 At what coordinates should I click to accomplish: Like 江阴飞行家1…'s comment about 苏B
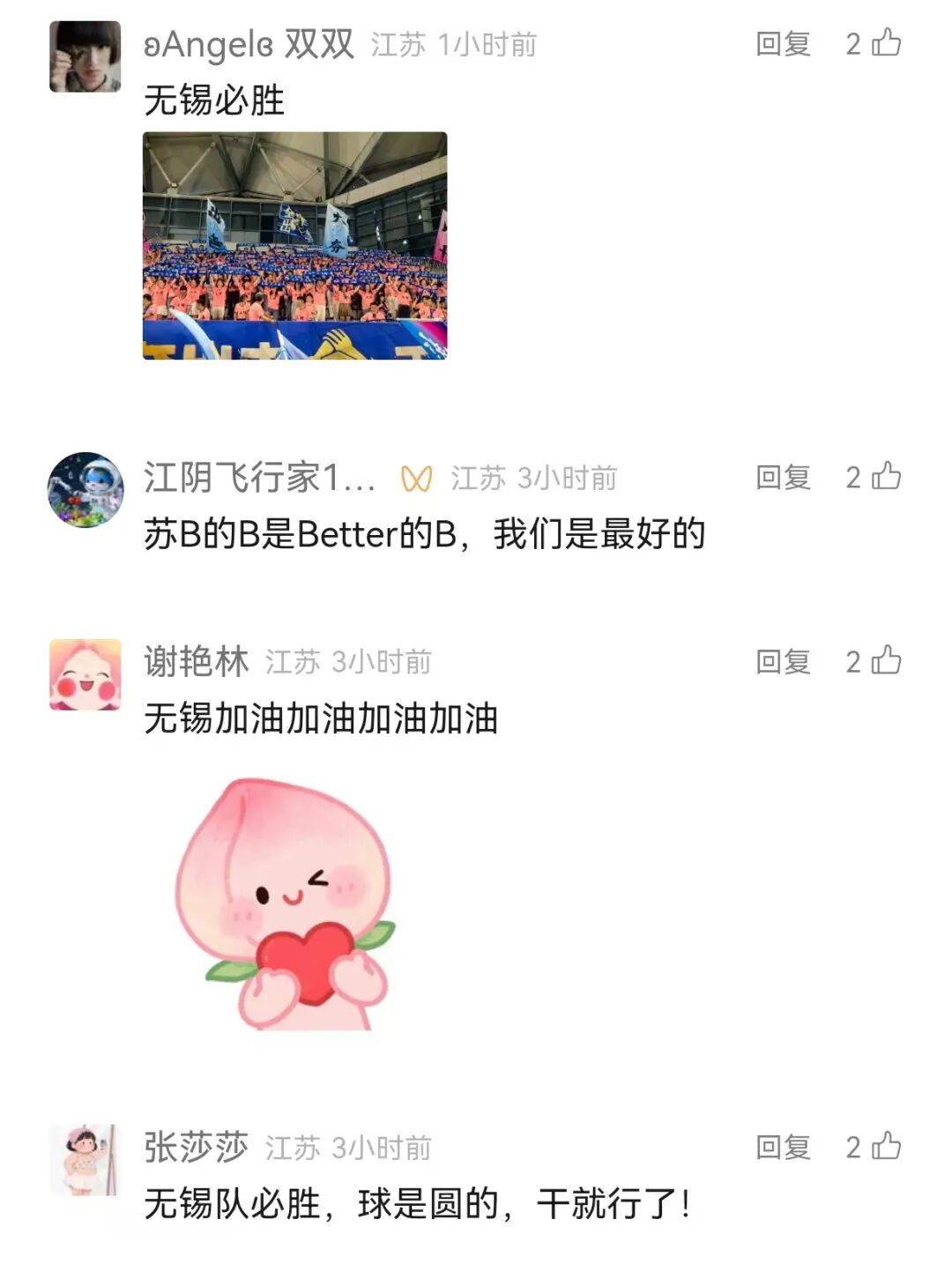coord(885,477)
